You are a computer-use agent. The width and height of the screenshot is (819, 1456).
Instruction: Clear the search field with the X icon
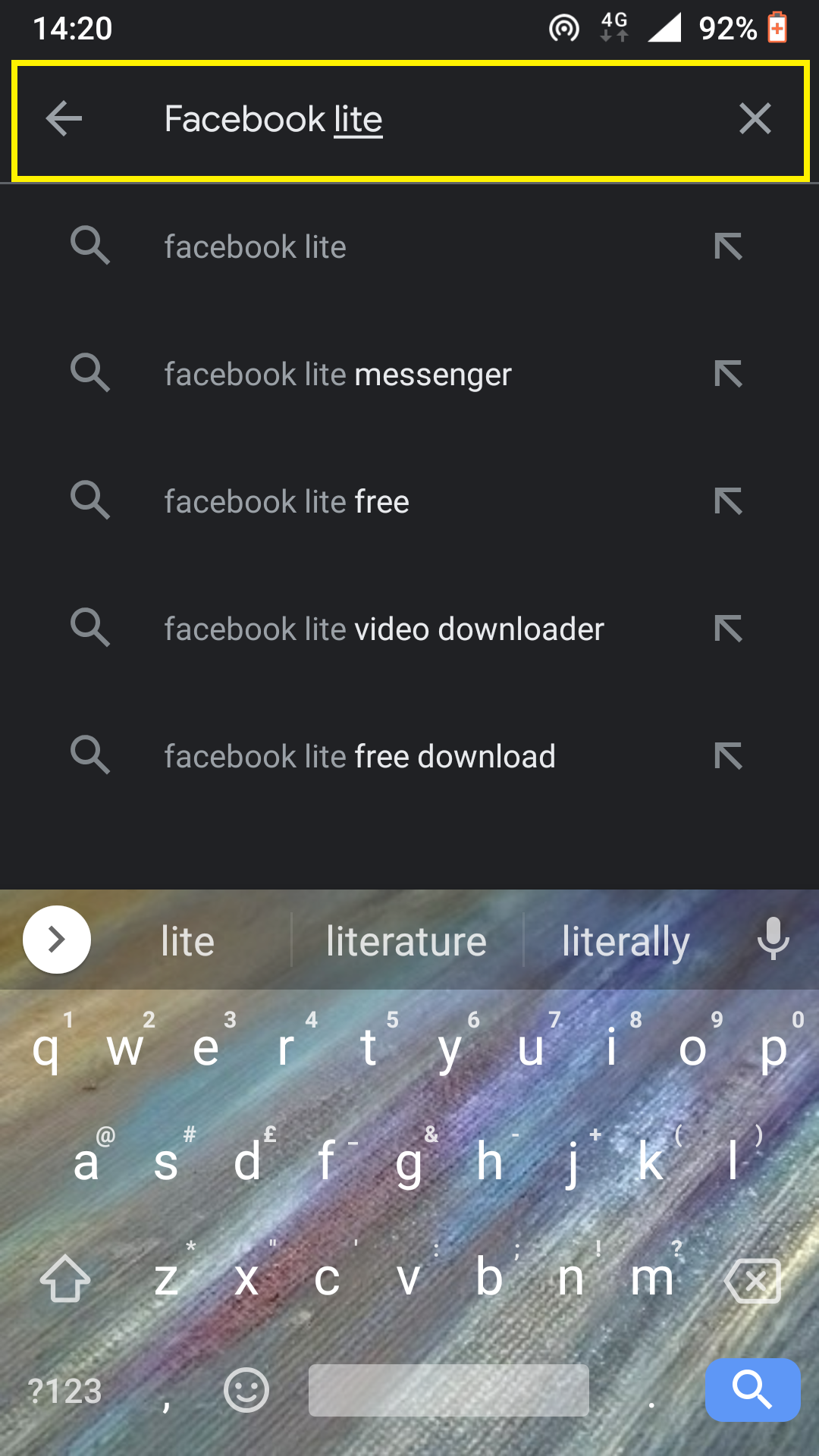(x=755, y=118)
